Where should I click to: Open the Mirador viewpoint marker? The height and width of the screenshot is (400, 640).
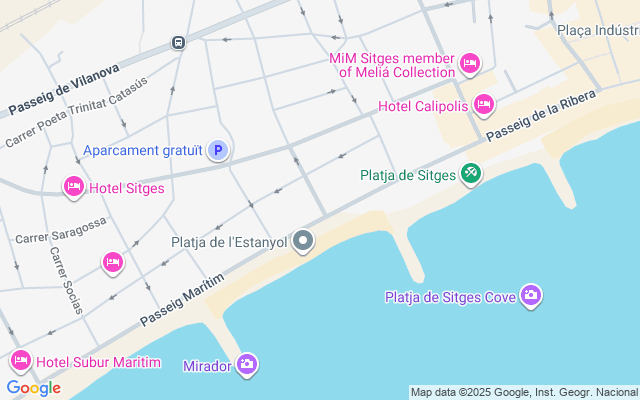pos(247,365)
